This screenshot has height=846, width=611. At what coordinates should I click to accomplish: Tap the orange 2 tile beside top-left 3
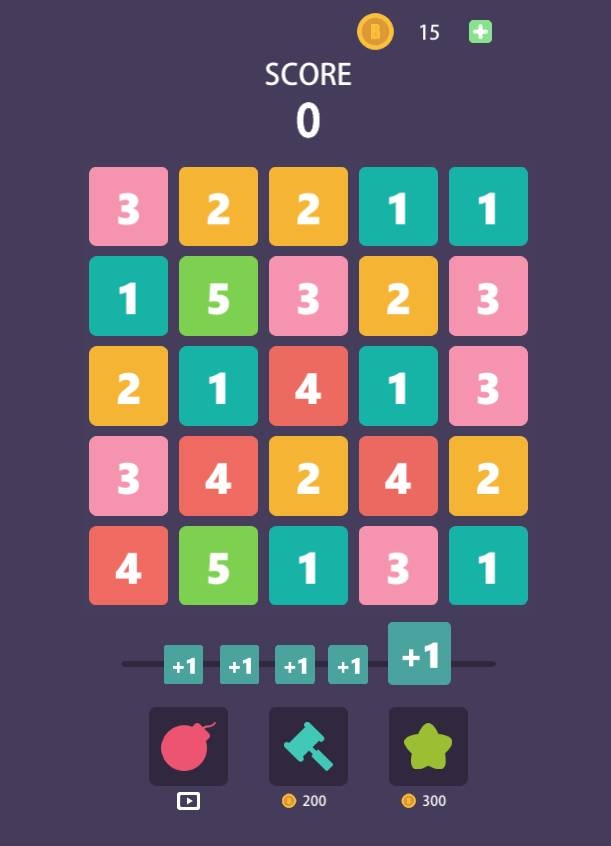tap(218, 206)
